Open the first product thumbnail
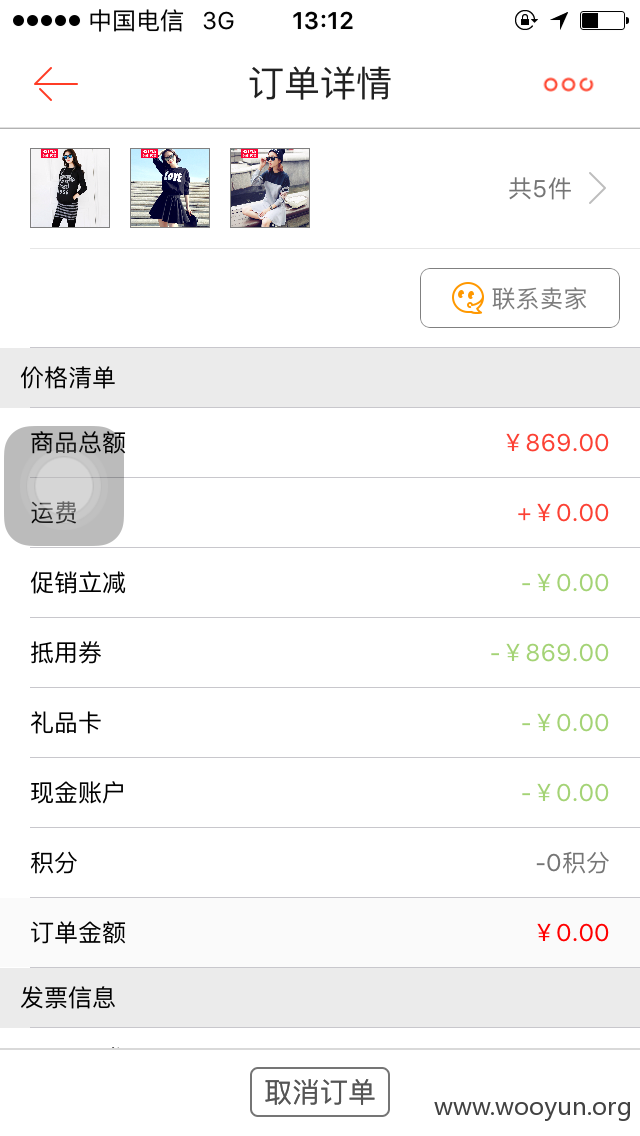The image size is (640, 1136). (70, 188)
